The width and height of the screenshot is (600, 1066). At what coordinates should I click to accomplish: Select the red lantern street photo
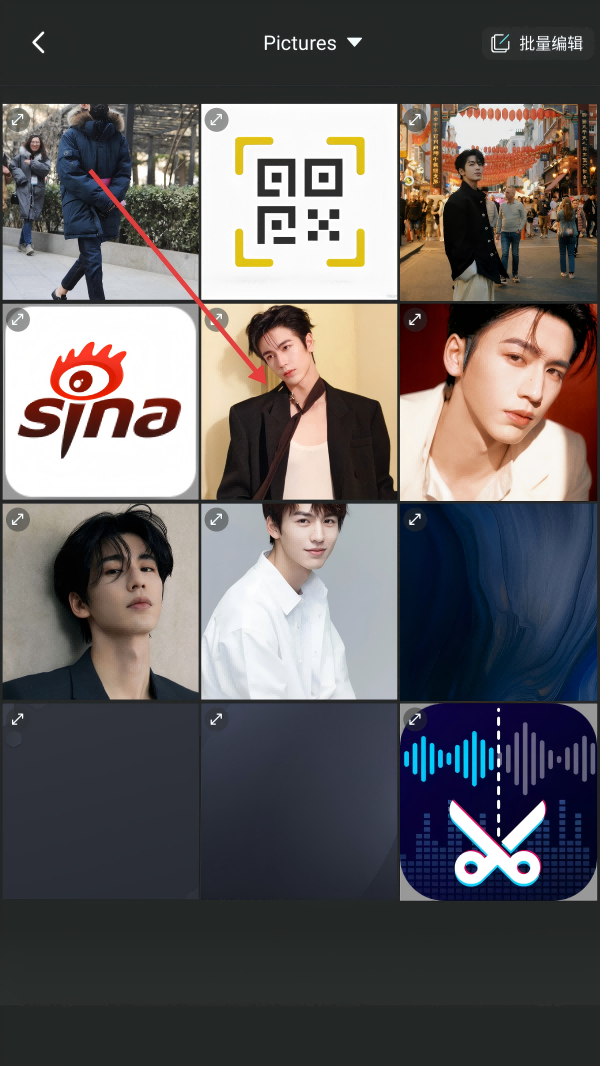pyautogui.click(x=498, y=202)
